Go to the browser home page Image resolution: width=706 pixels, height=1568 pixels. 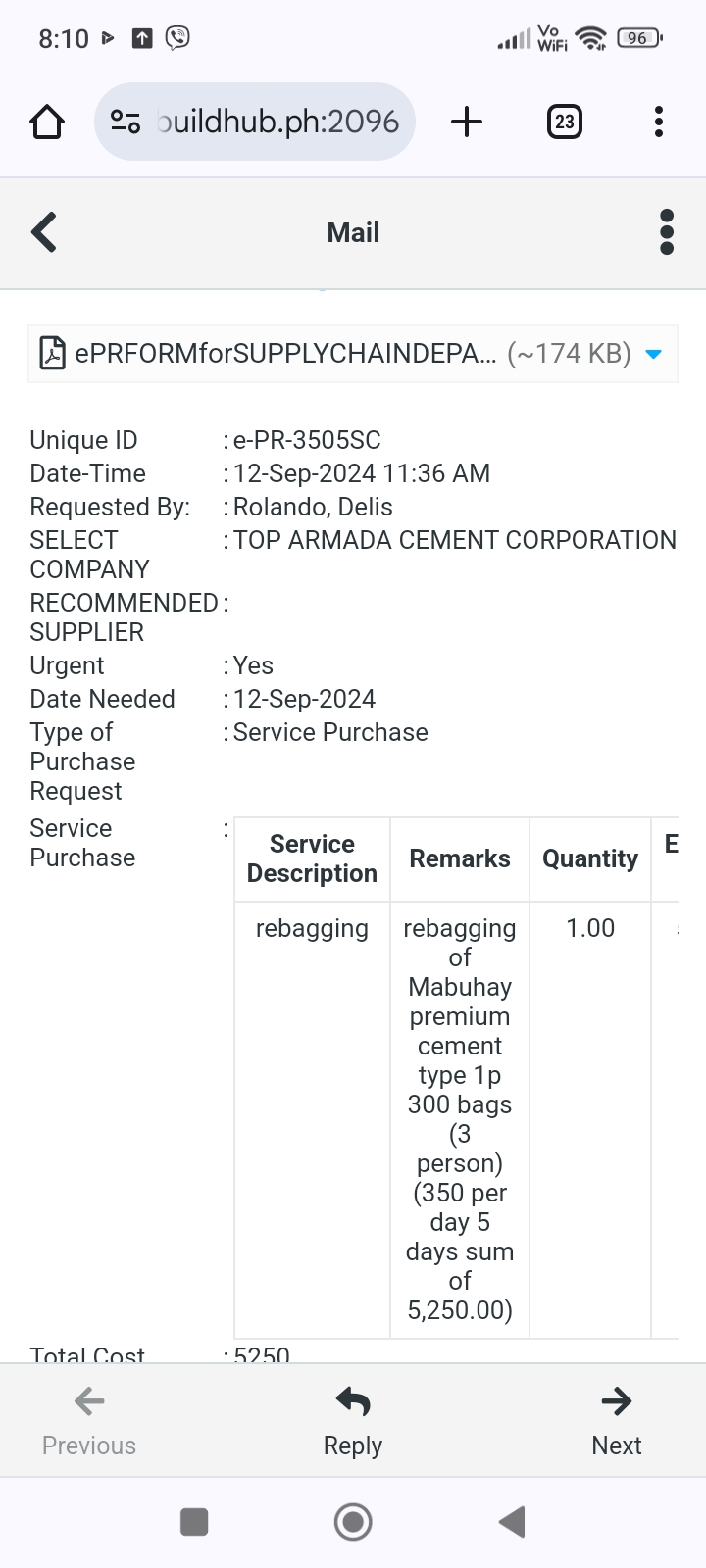point(47,122)
